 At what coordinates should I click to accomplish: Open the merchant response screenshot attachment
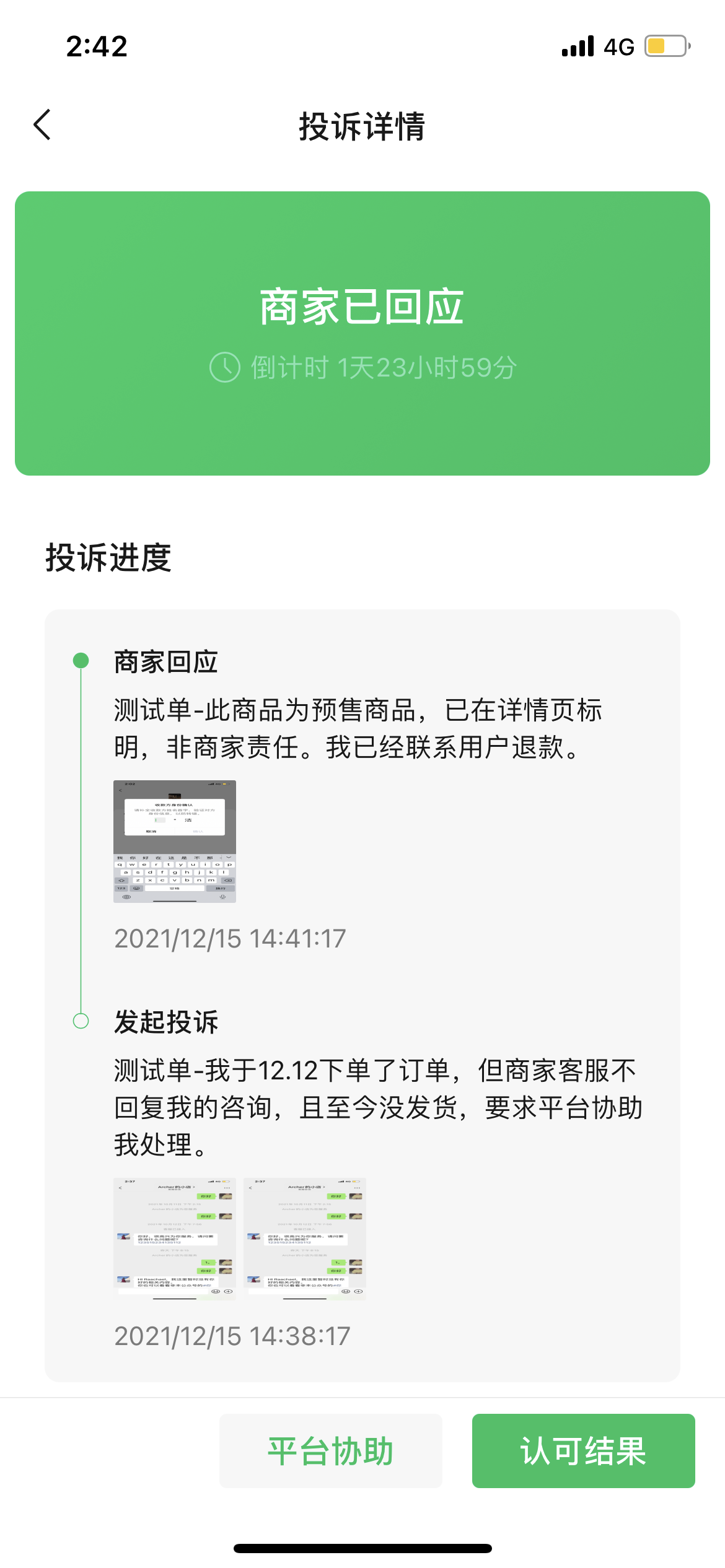point(175,842)
